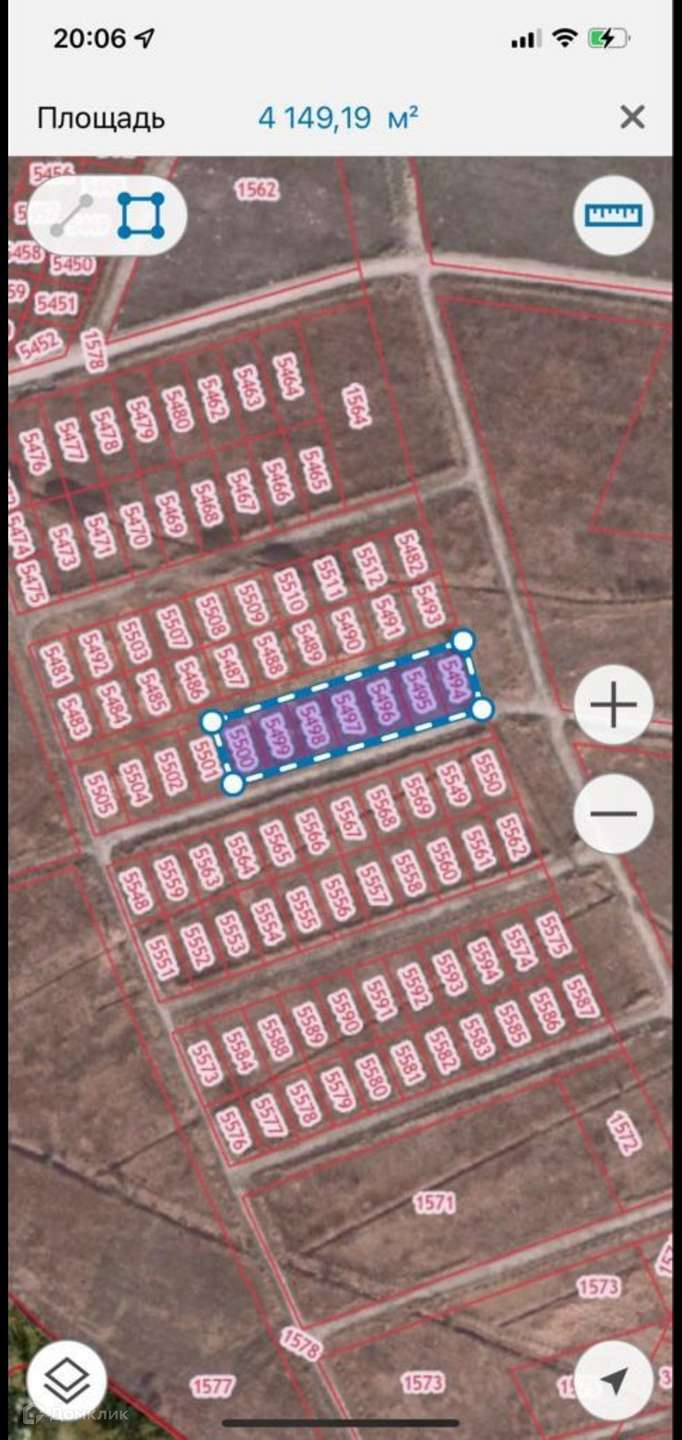Zoom in the map with plus
The image size is (682, 1440).
pyautogui.click(x=613, y=706)
